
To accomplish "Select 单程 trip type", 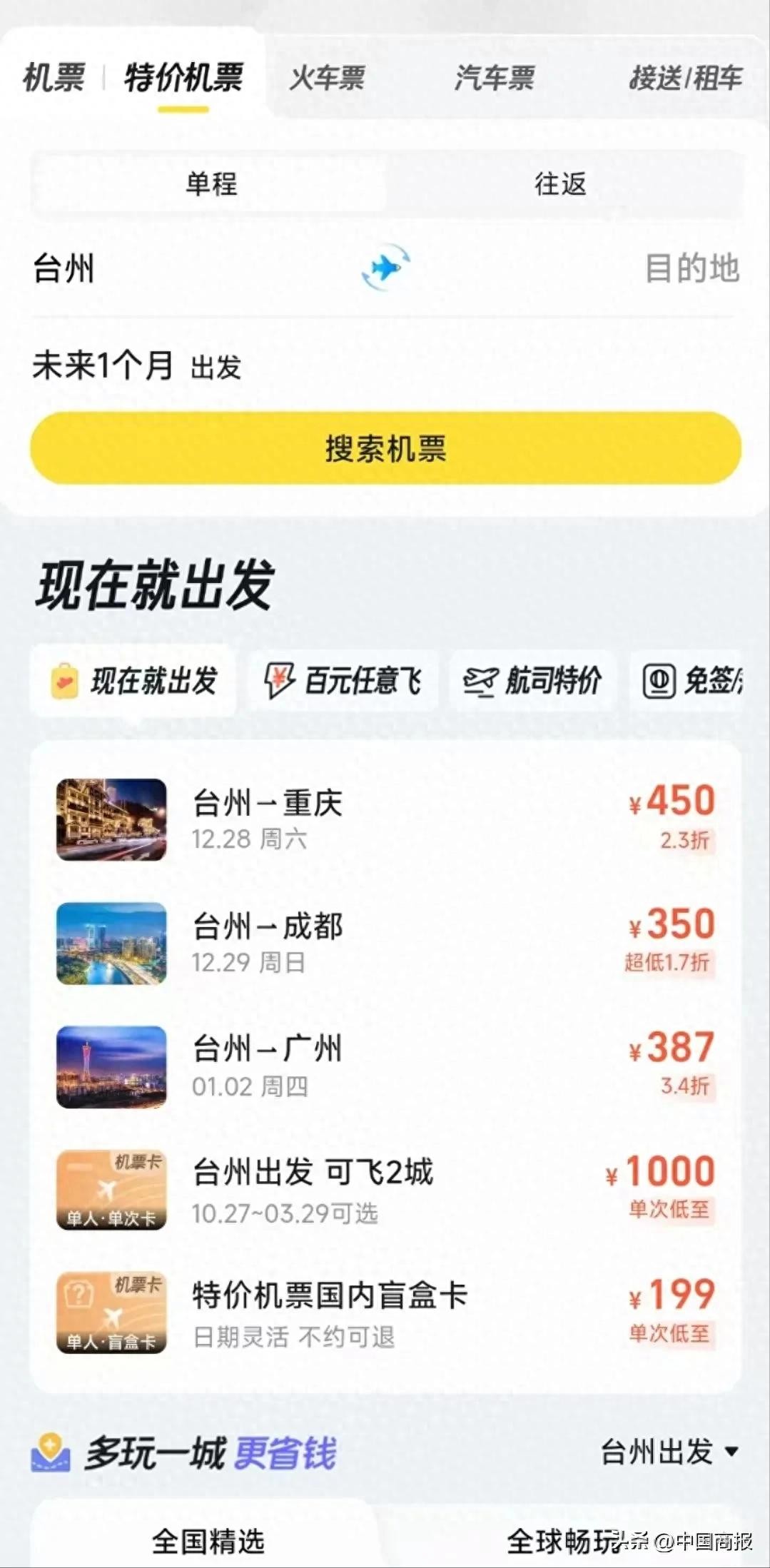I will (211, 184).
